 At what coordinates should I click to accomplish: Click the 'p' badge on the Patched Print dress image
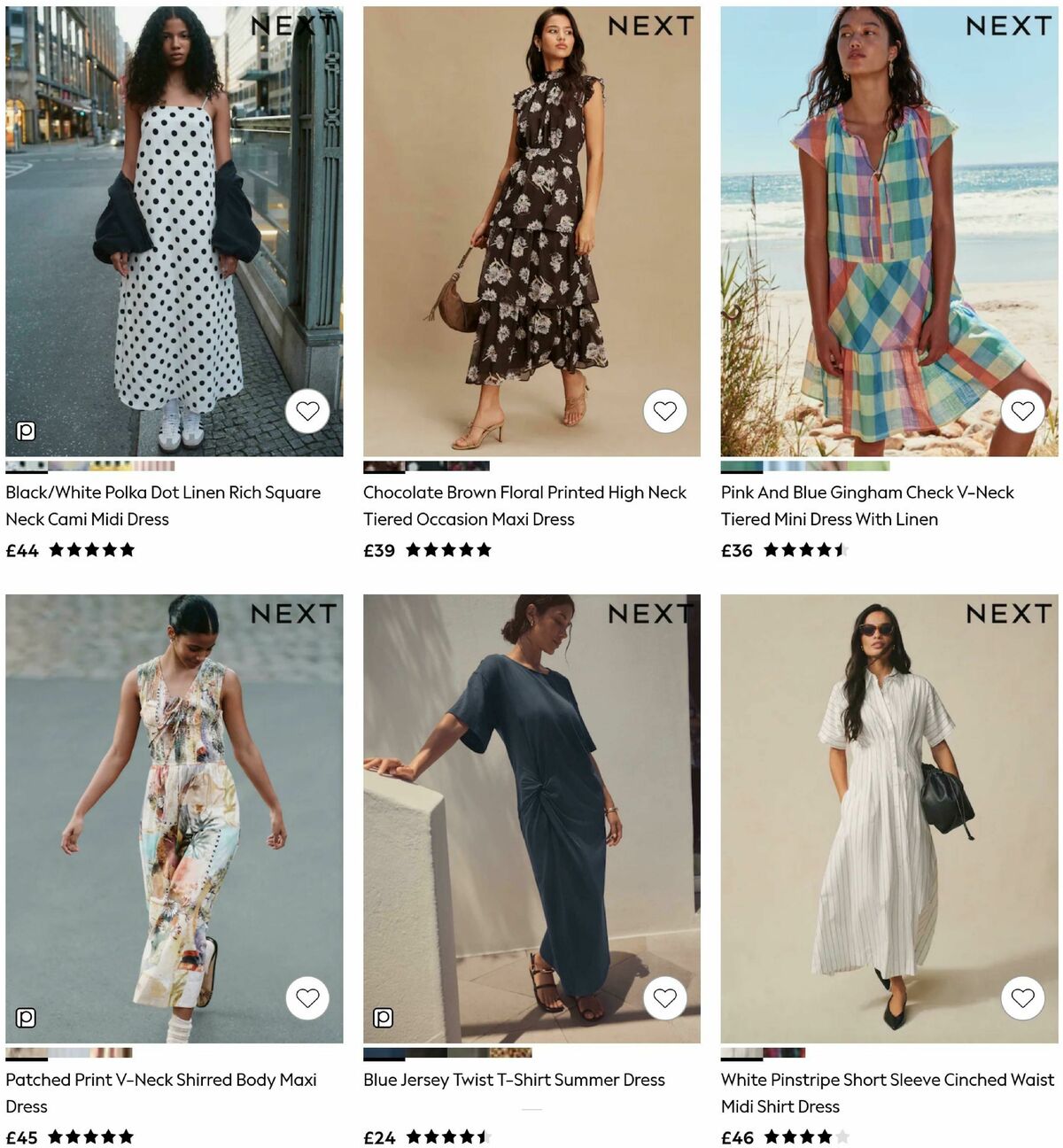click(x=24, y=1018)
